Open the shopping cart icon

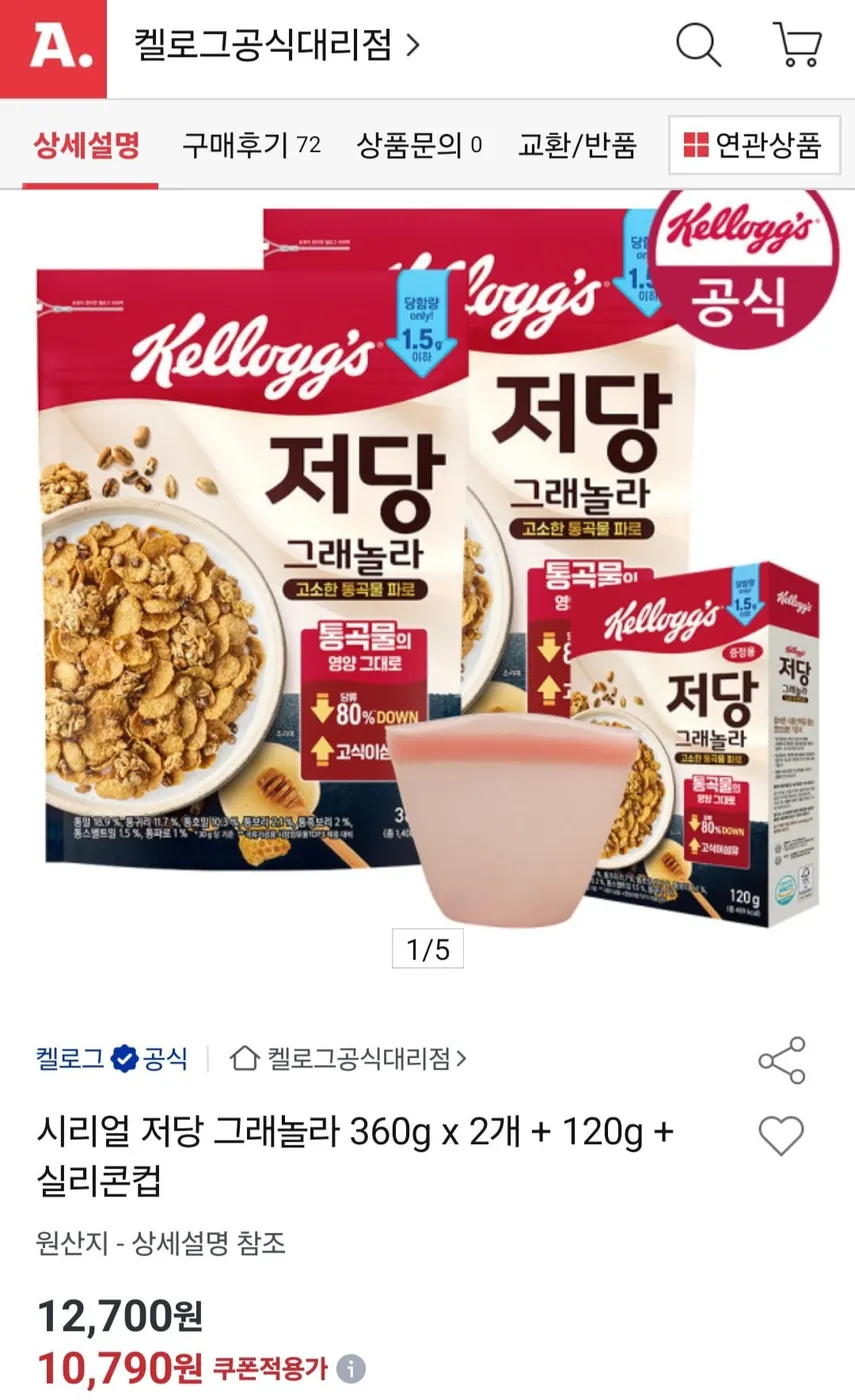[x=795, y=44]
